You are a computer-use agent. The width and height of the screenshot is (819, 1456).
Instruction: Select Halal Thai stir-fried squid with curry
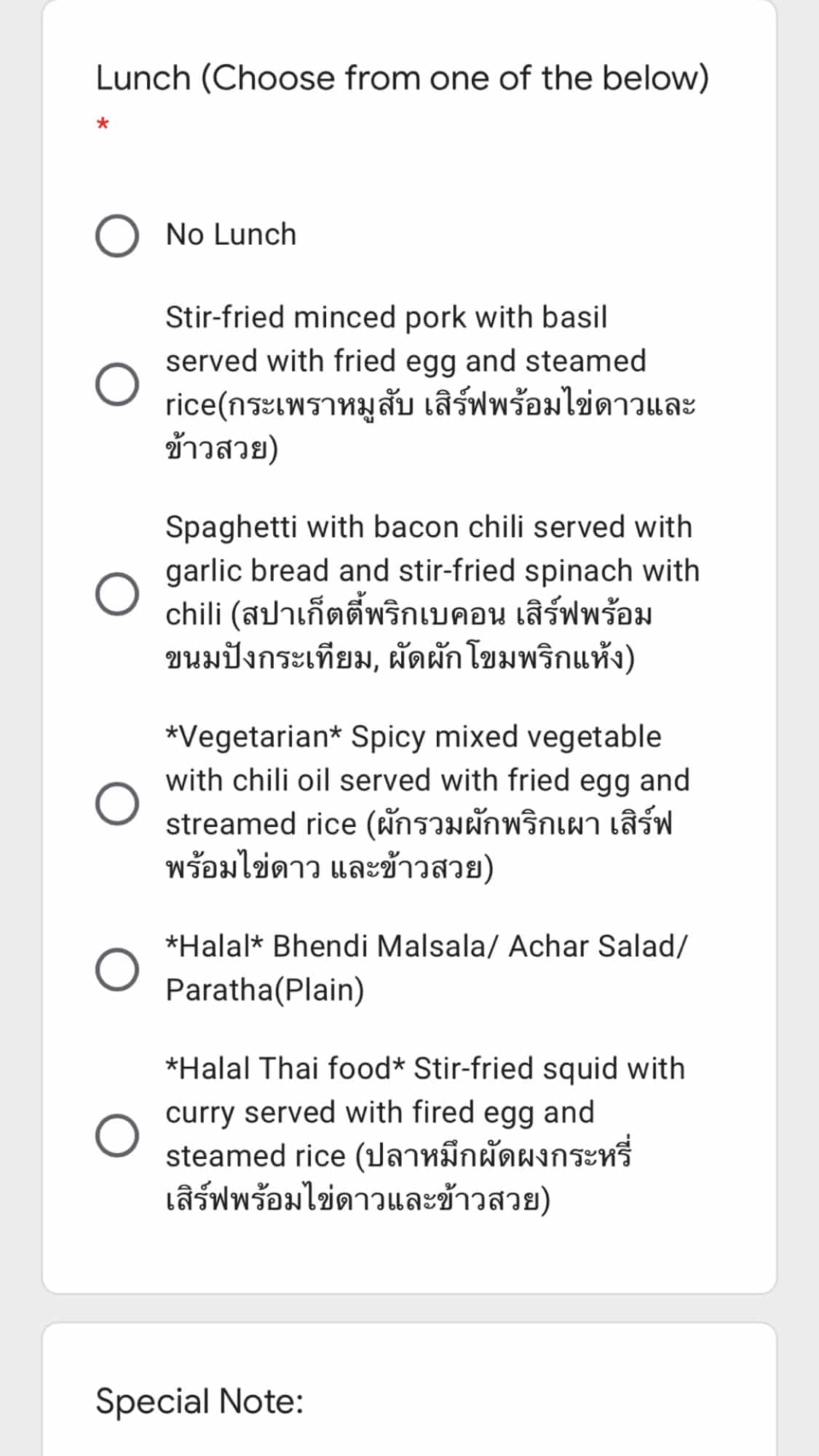[x=117, y=1135]
